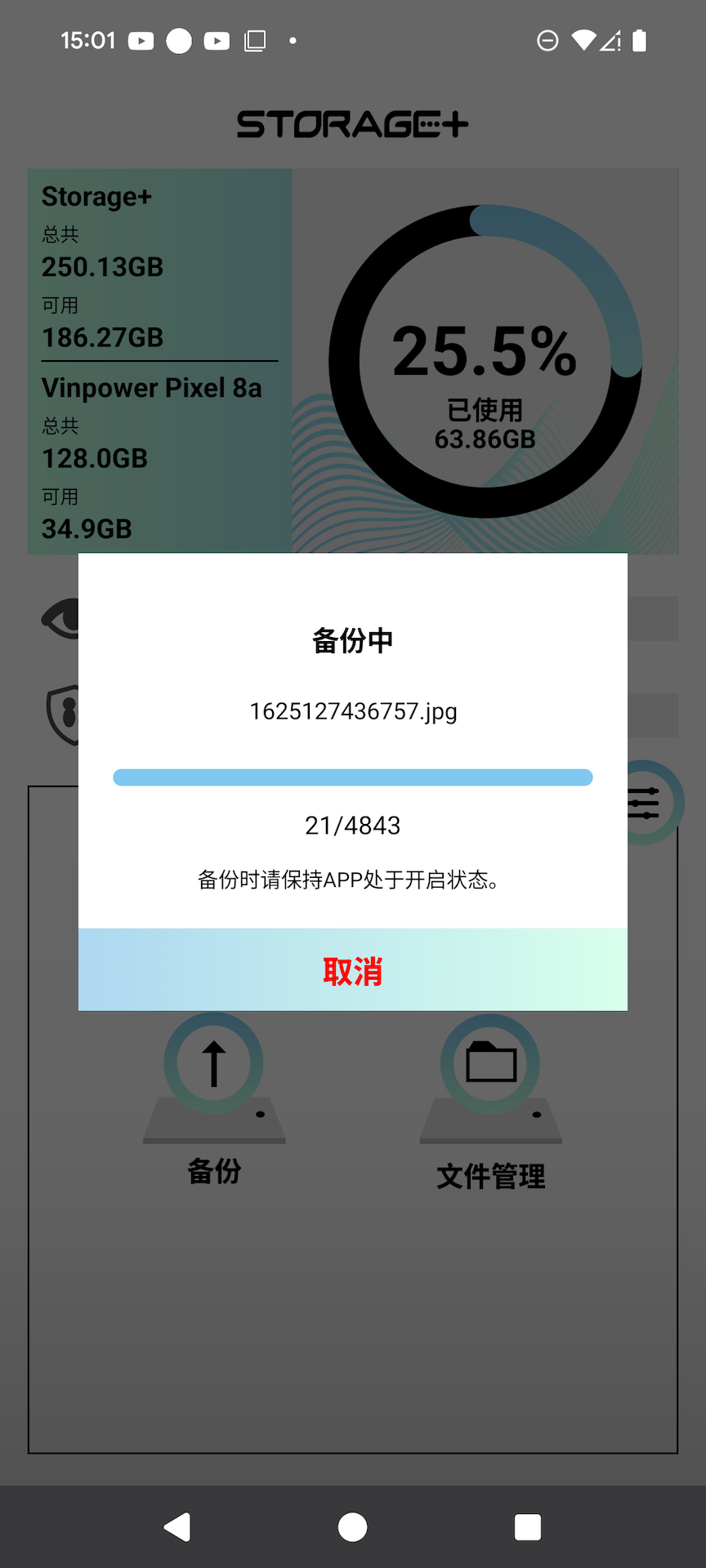Tap the battery icon in the status bar
This screenshot has height=1568, width=706.
[642, 40]
